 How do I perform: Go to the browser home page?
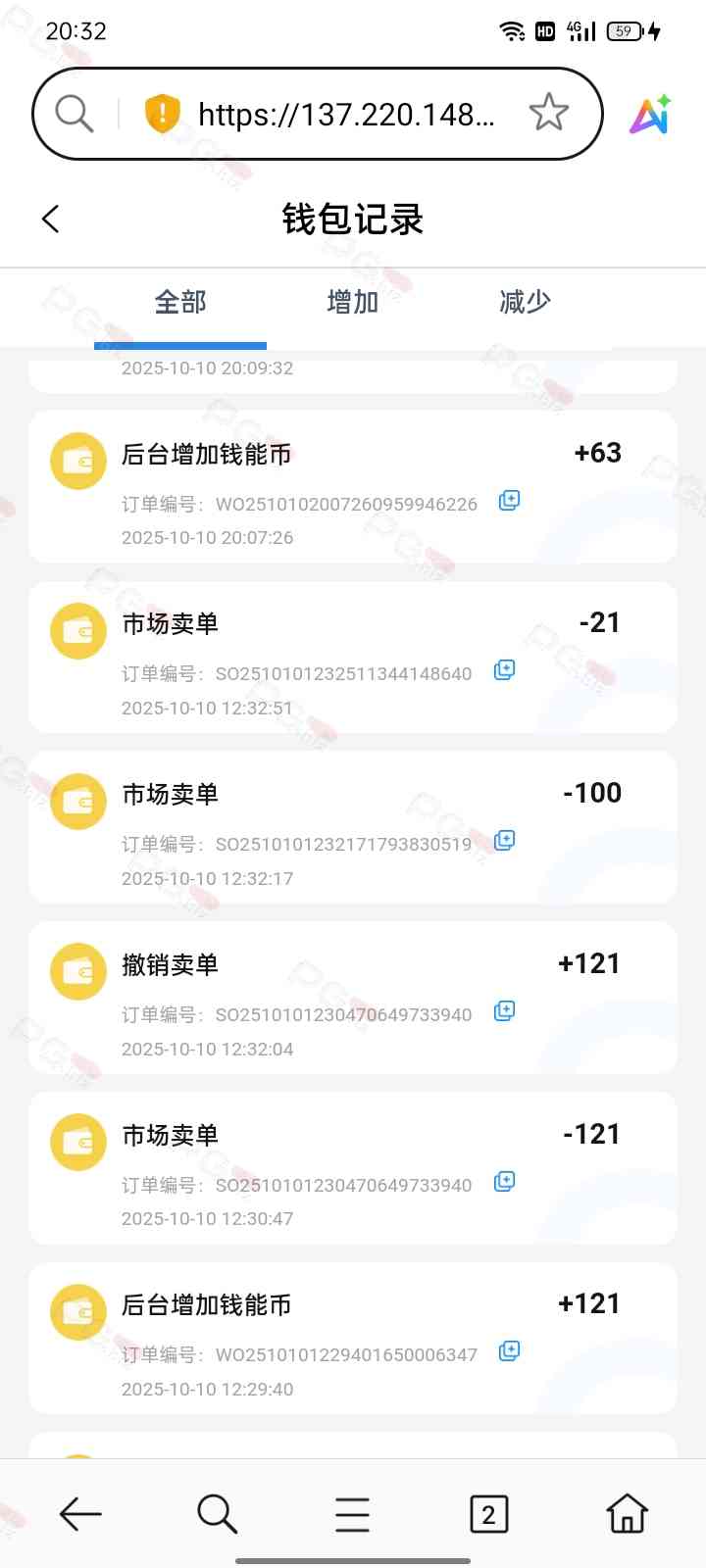pyautogui.click(x=627, y=1514)
